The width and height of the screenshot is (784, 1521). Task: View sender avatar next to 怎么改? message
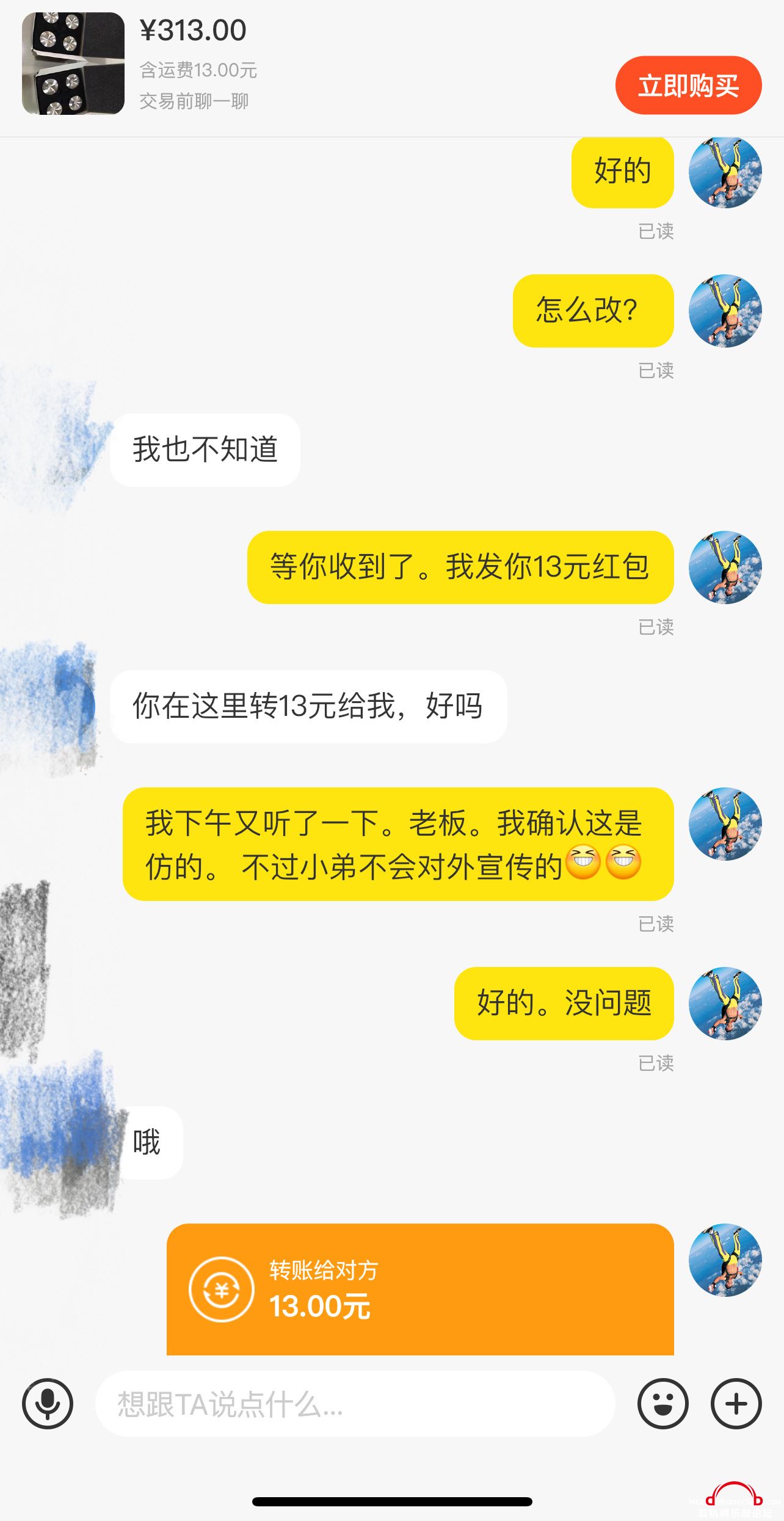coord(725,311)
